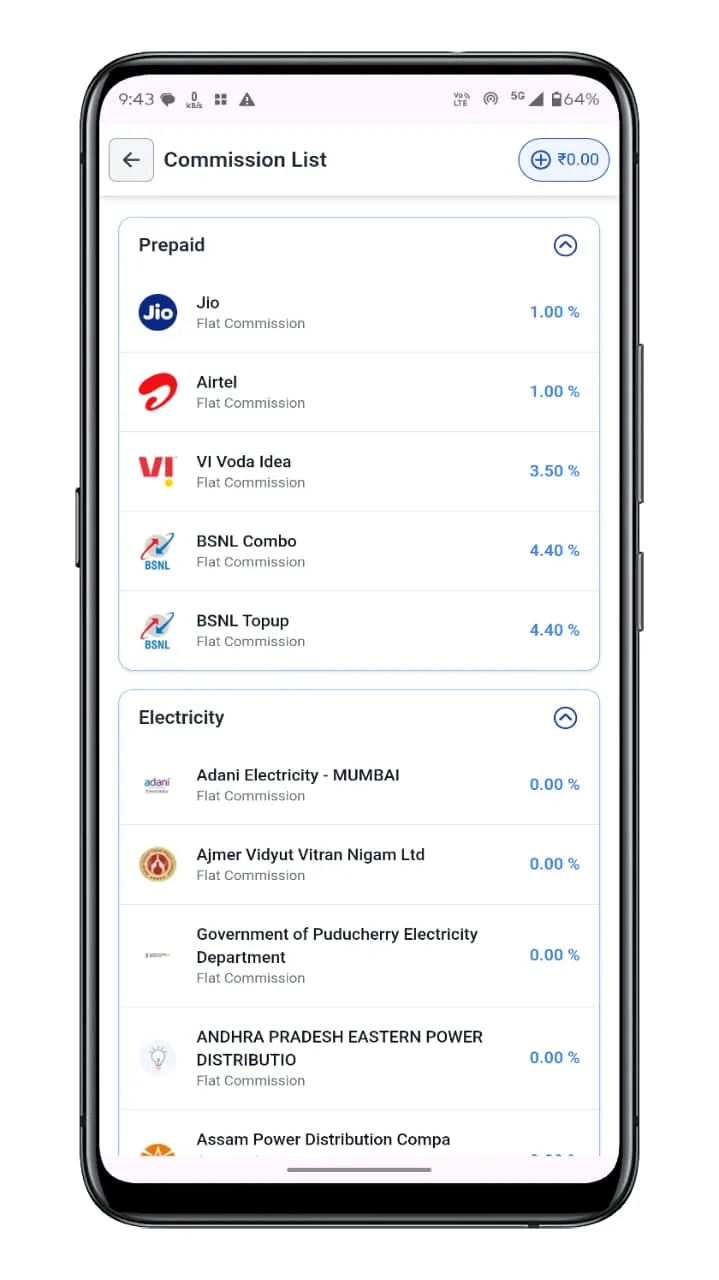This screenshot has width=719, height=1280.
Task: Collapse the Prepaid section
Action: (565, 245)
